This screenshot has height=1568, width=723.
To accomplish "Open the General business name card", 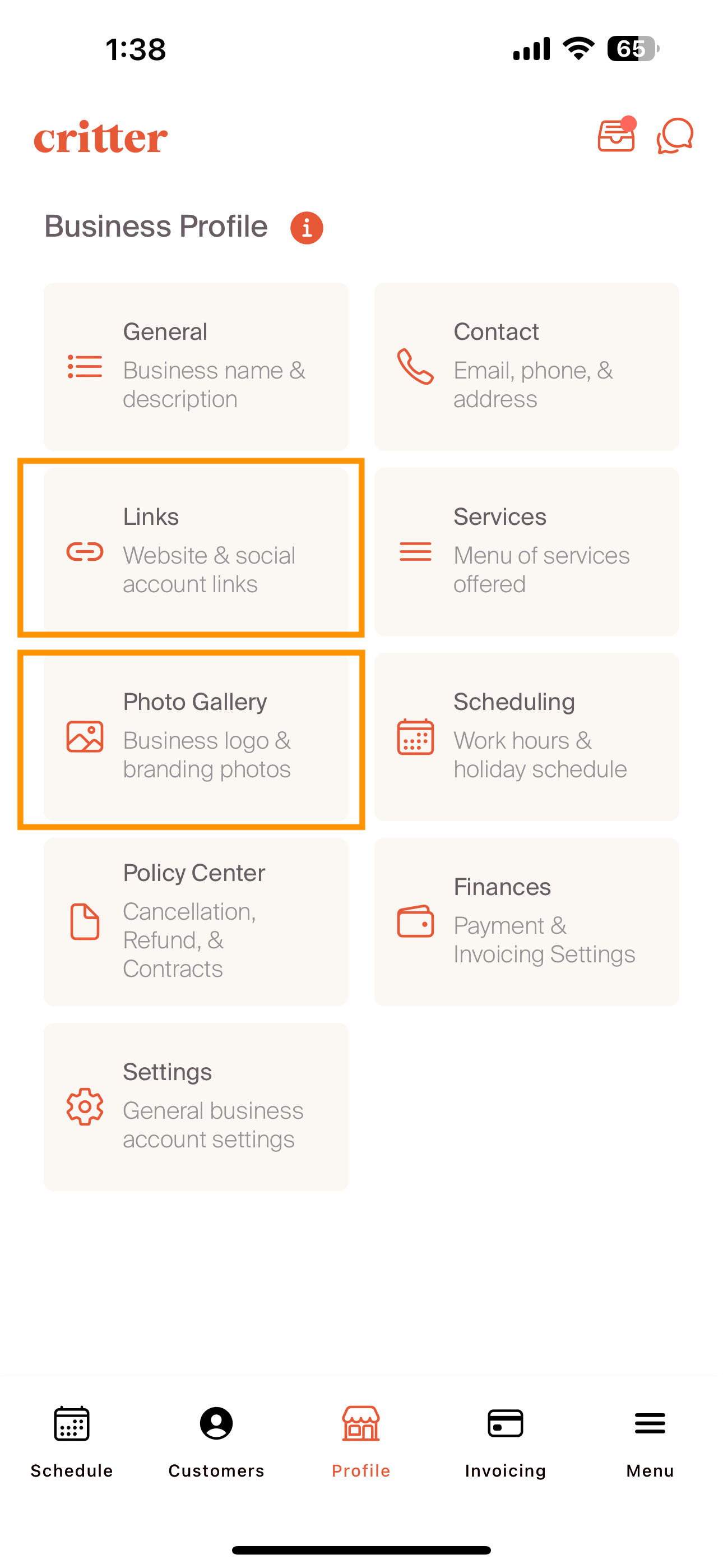I will (x=196, y=366).
